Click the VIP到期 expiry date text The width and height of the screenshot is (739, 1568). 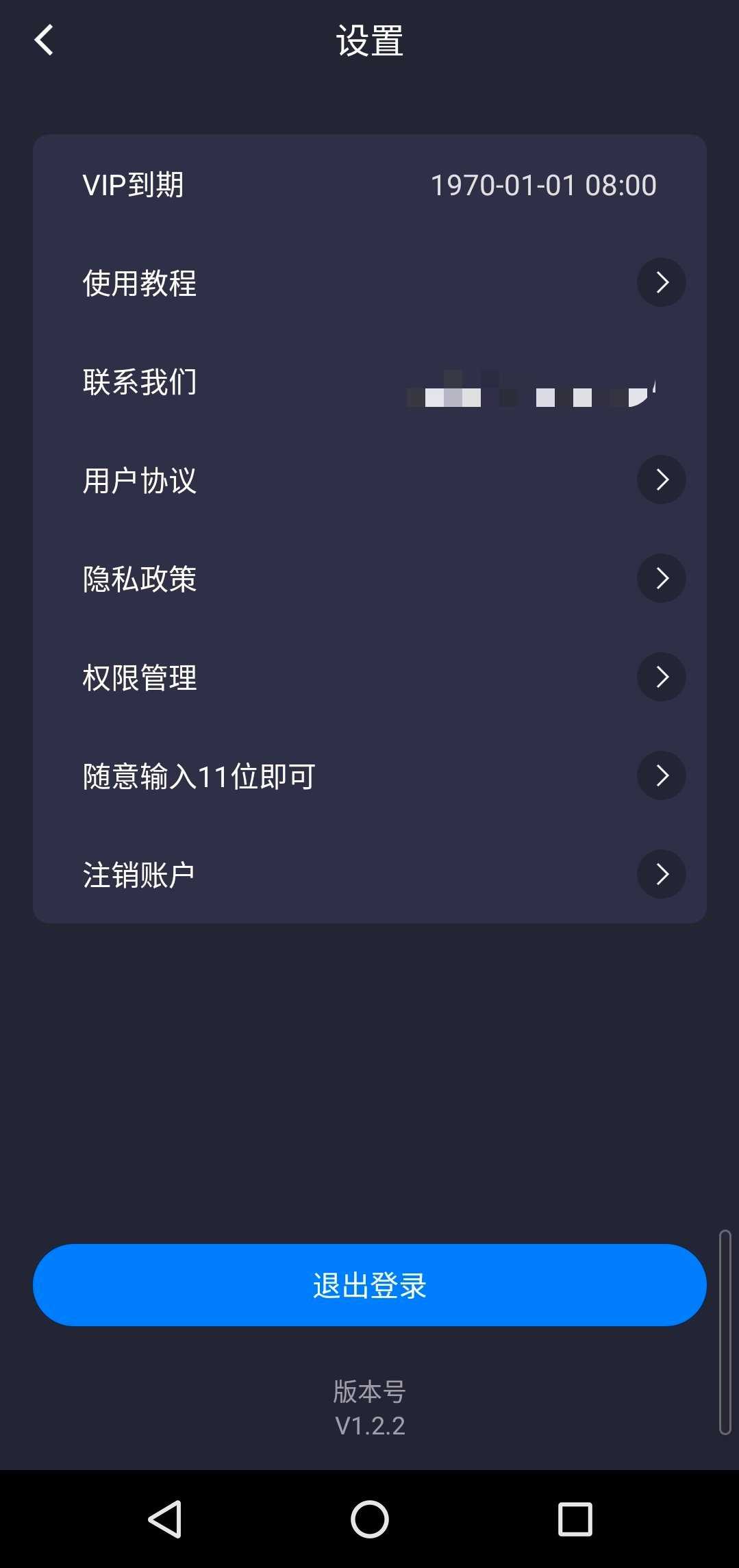(x=544, y=184)
